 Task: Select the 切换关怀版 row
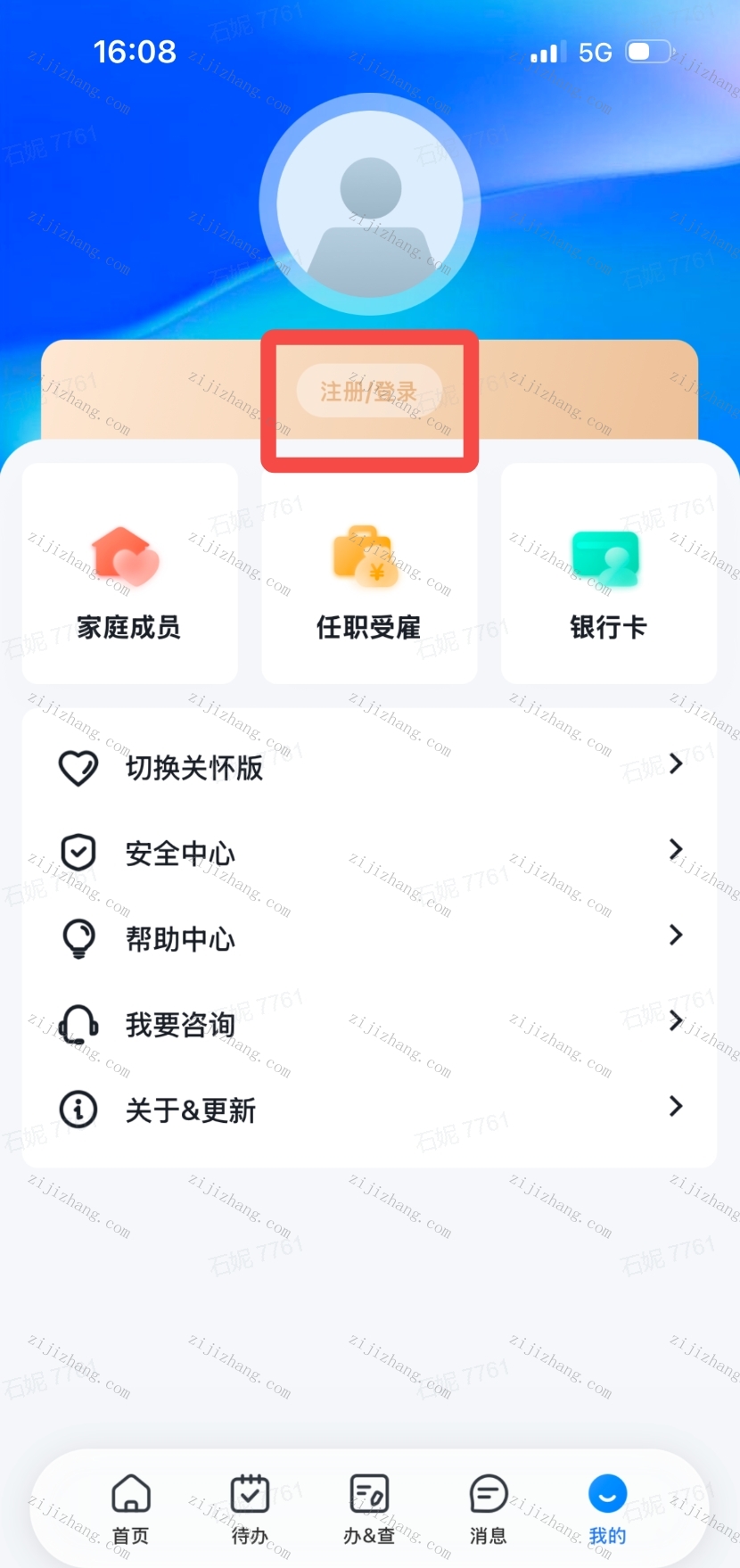369,767
